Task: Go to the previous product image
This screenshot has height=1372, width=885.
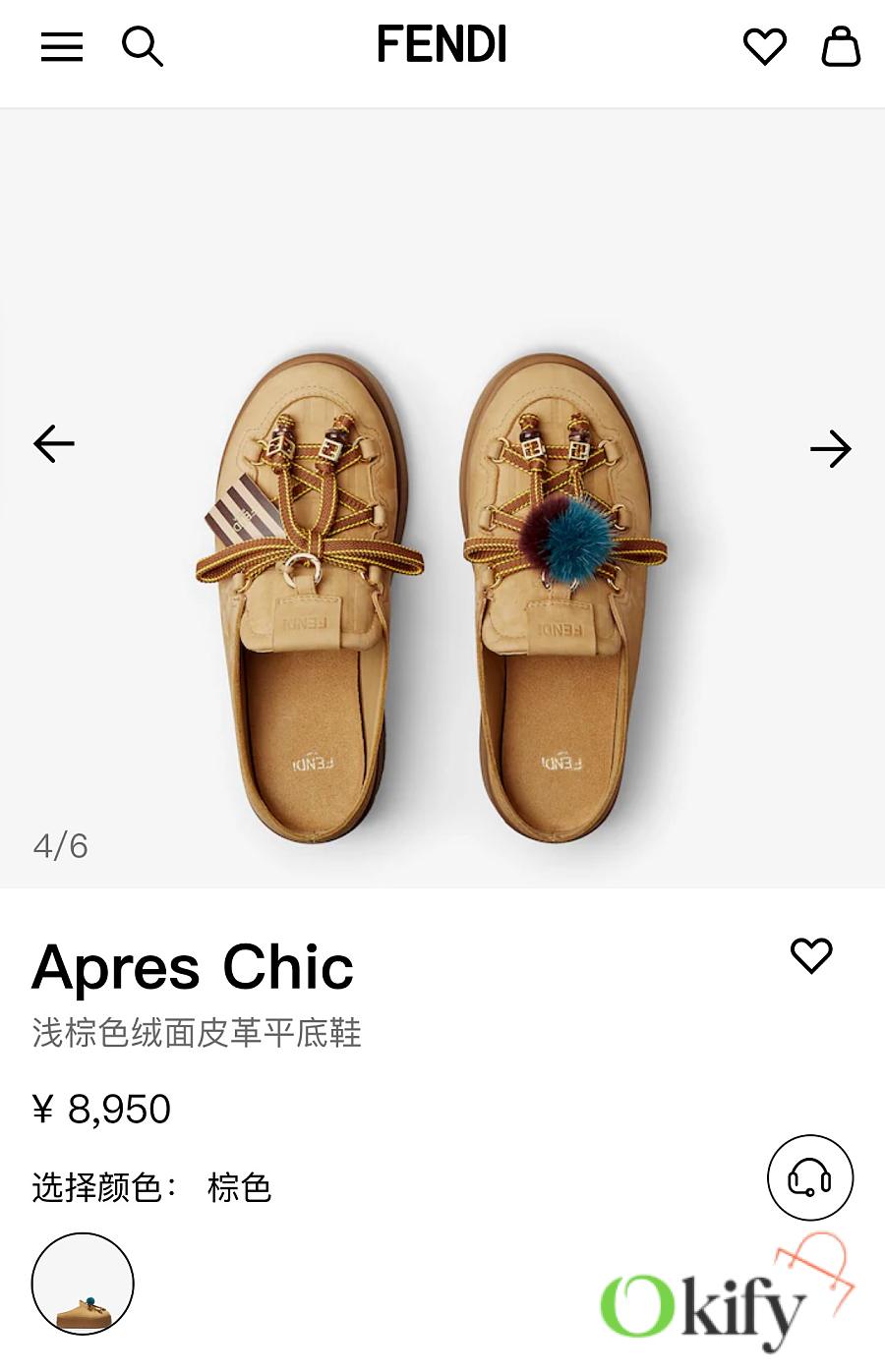Action: tap(54, 444)
